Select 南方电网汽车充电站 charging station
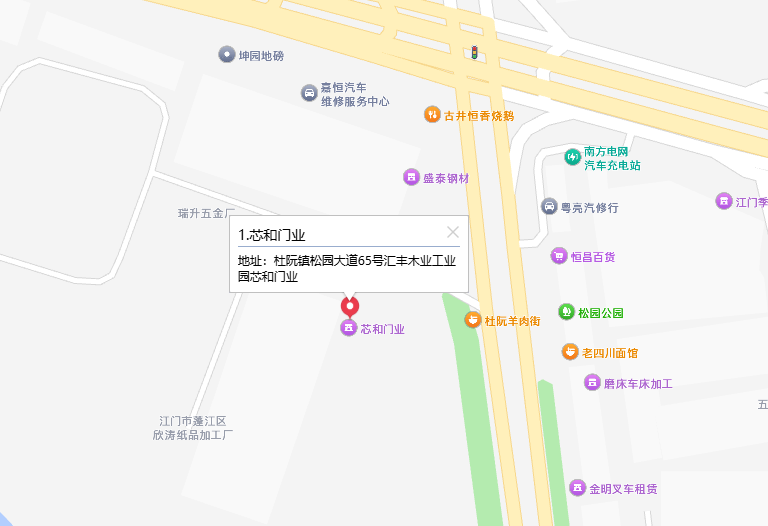 point(572,157)
